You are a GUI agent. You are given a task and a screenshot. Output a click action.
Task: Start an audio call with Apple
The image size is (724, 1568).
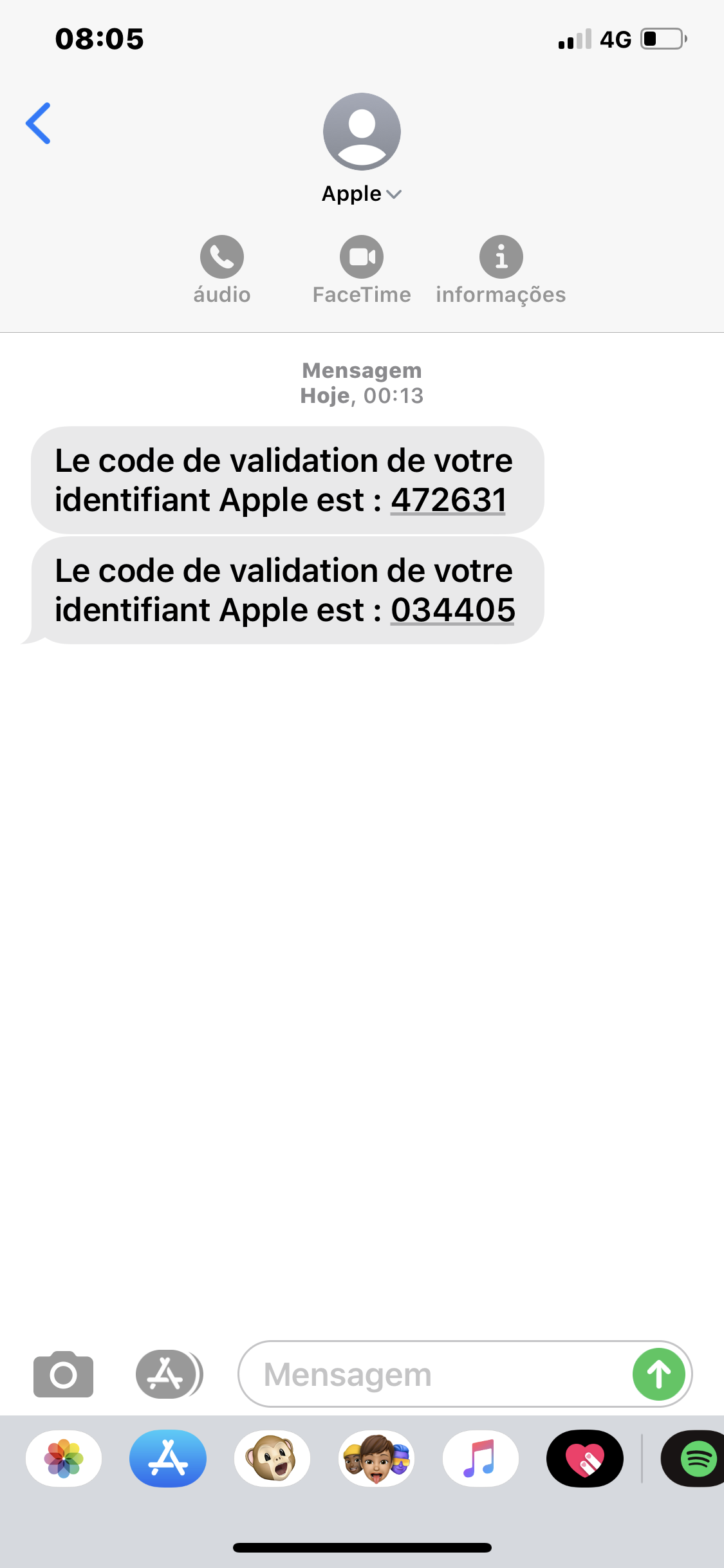222,257
